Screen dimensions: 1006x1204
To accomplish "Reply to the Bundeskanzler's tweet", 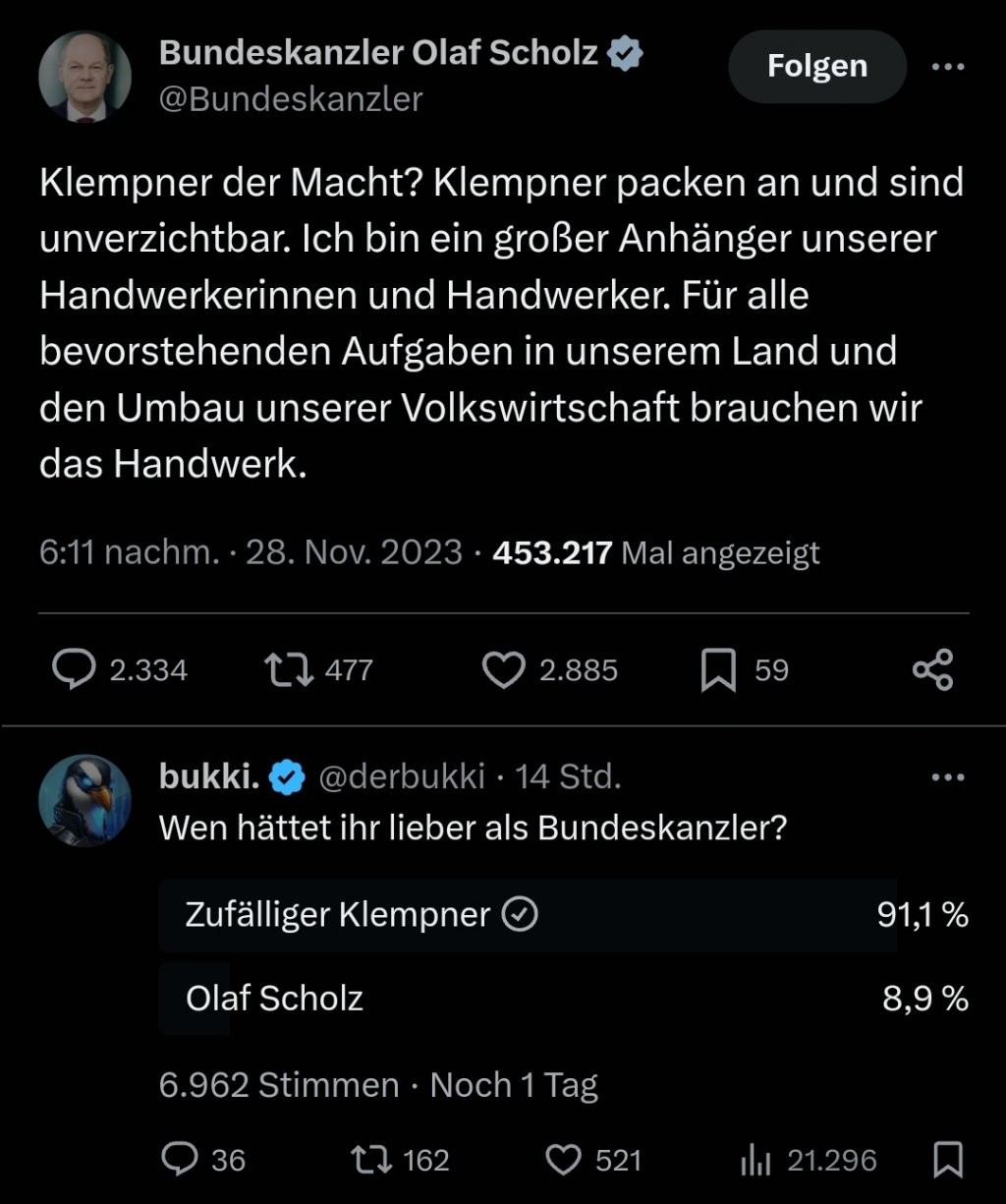I will coord(74,669).
